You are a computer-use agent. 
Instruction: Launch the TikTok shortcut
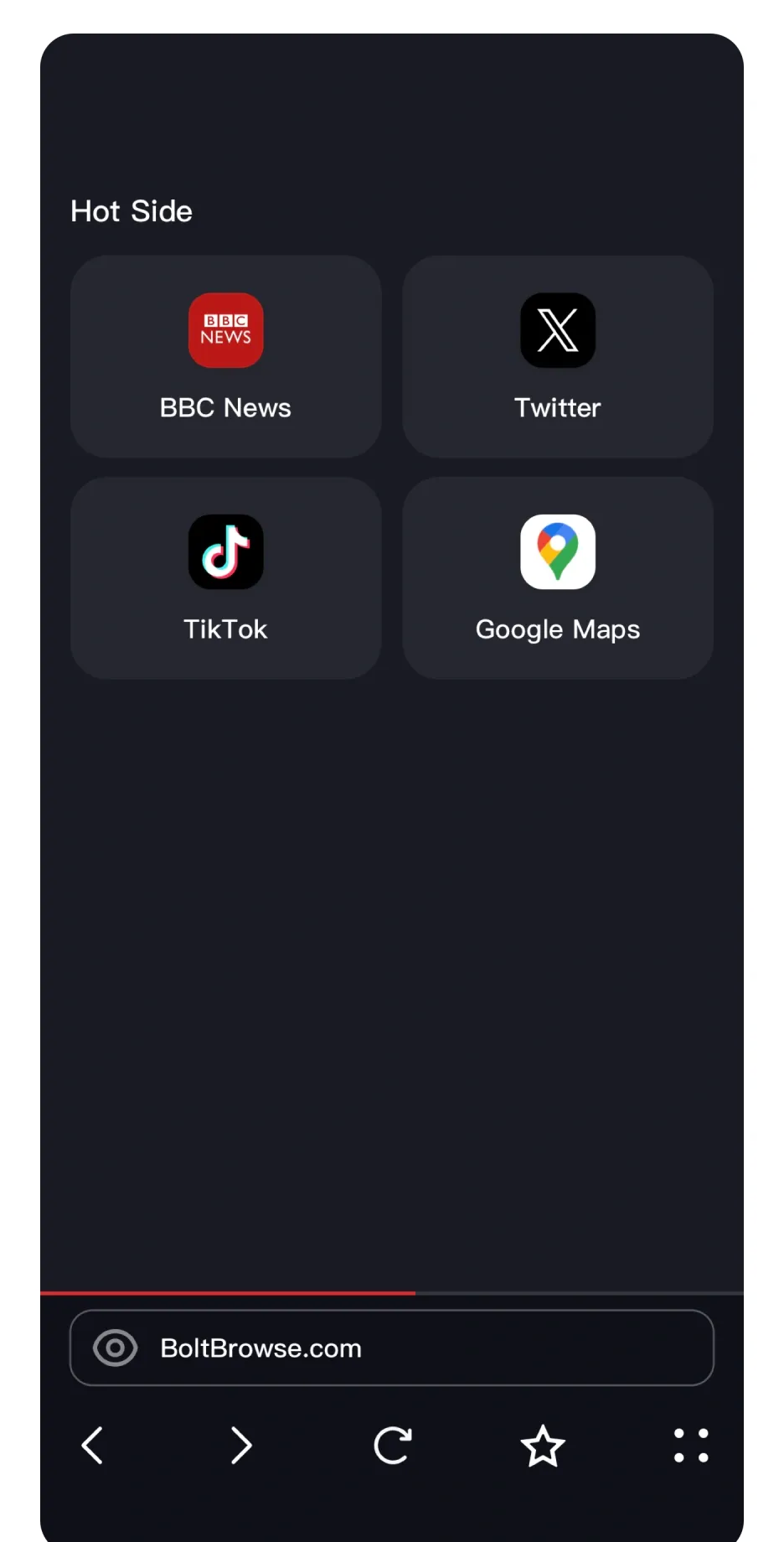(x=225, y=578)
